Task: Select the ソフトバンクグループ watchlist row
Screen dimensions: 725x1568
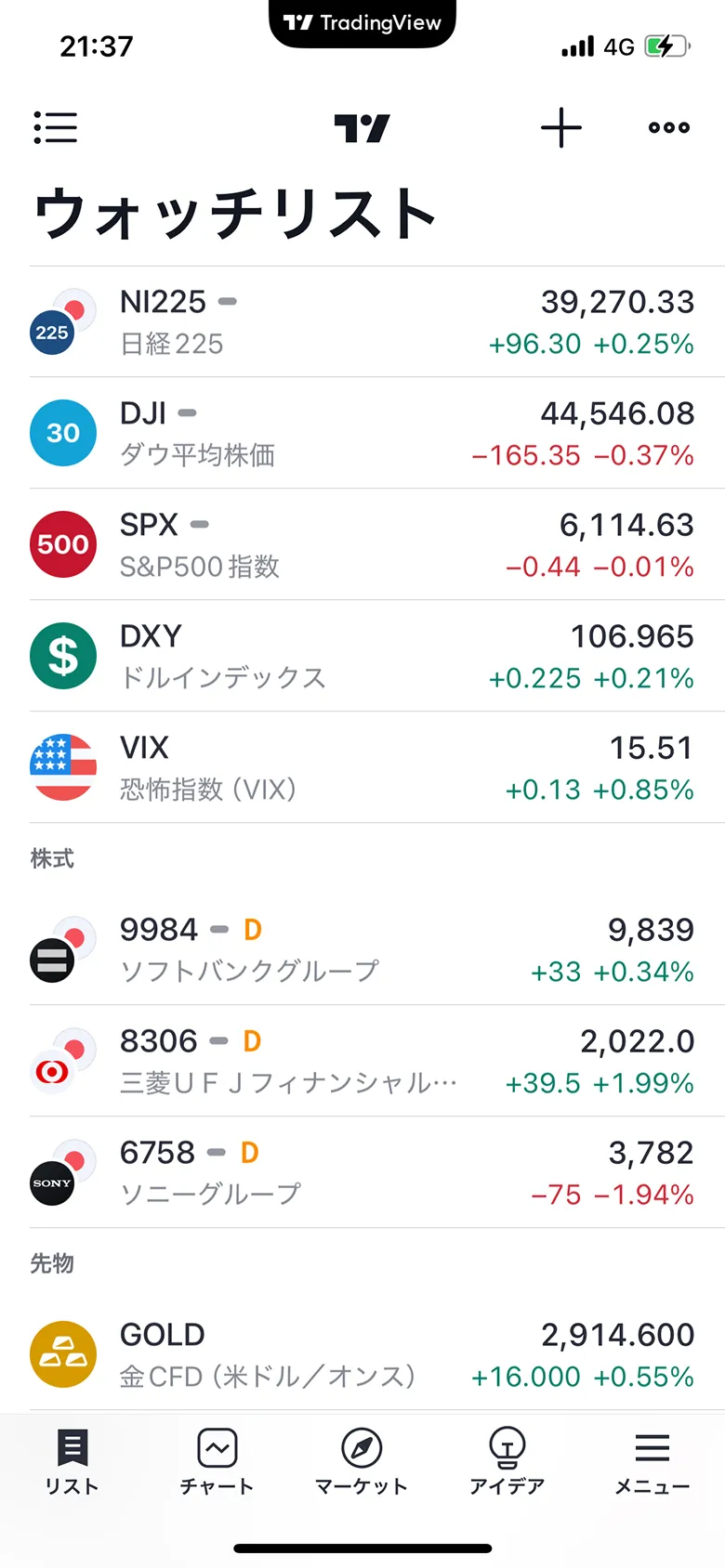Action: (x=362, y=949)
